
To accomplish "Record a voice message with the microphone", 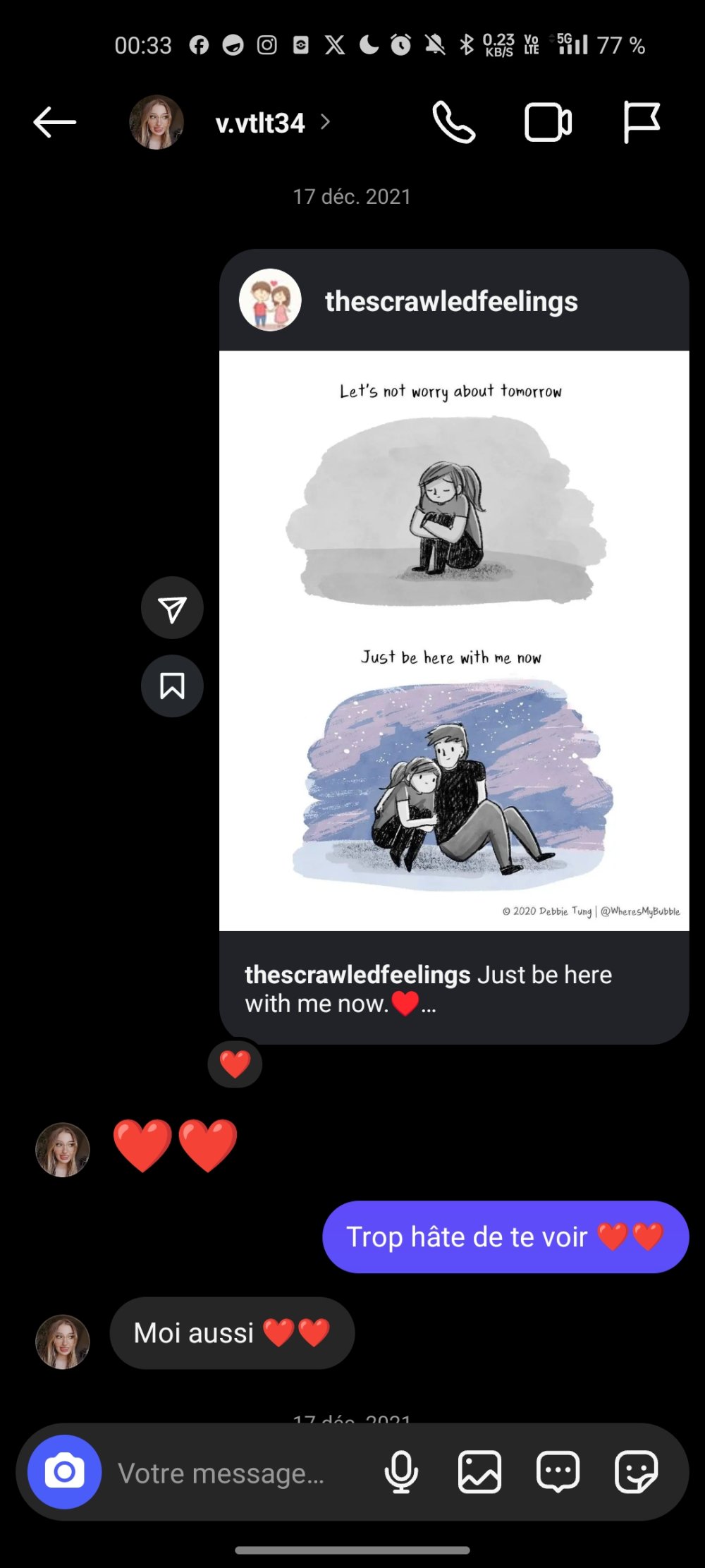I will (x=401, y=1472).
